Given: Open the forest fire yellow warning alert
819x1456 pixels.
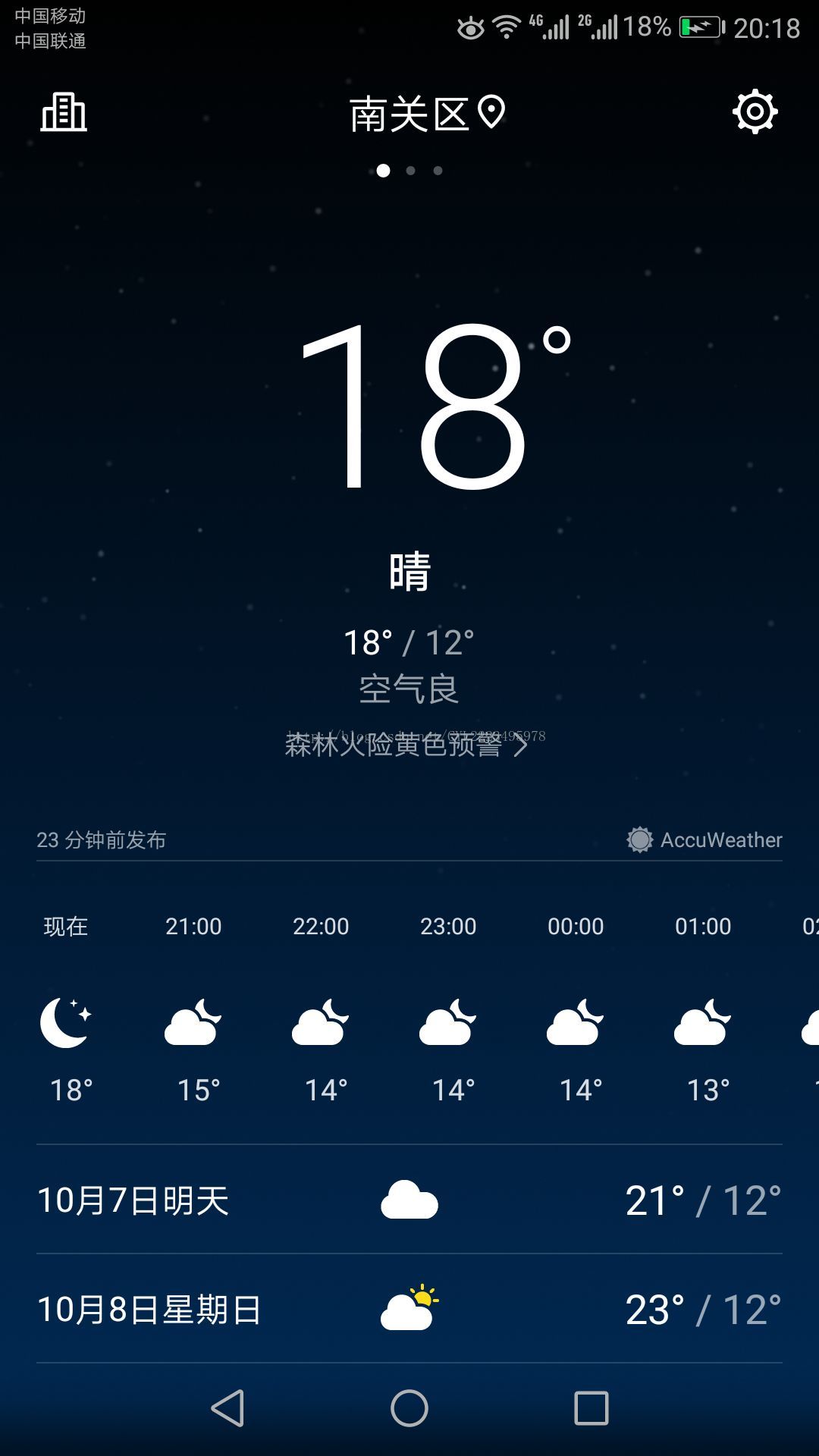Looking at the screenshot, I should [x=406, y=745].
